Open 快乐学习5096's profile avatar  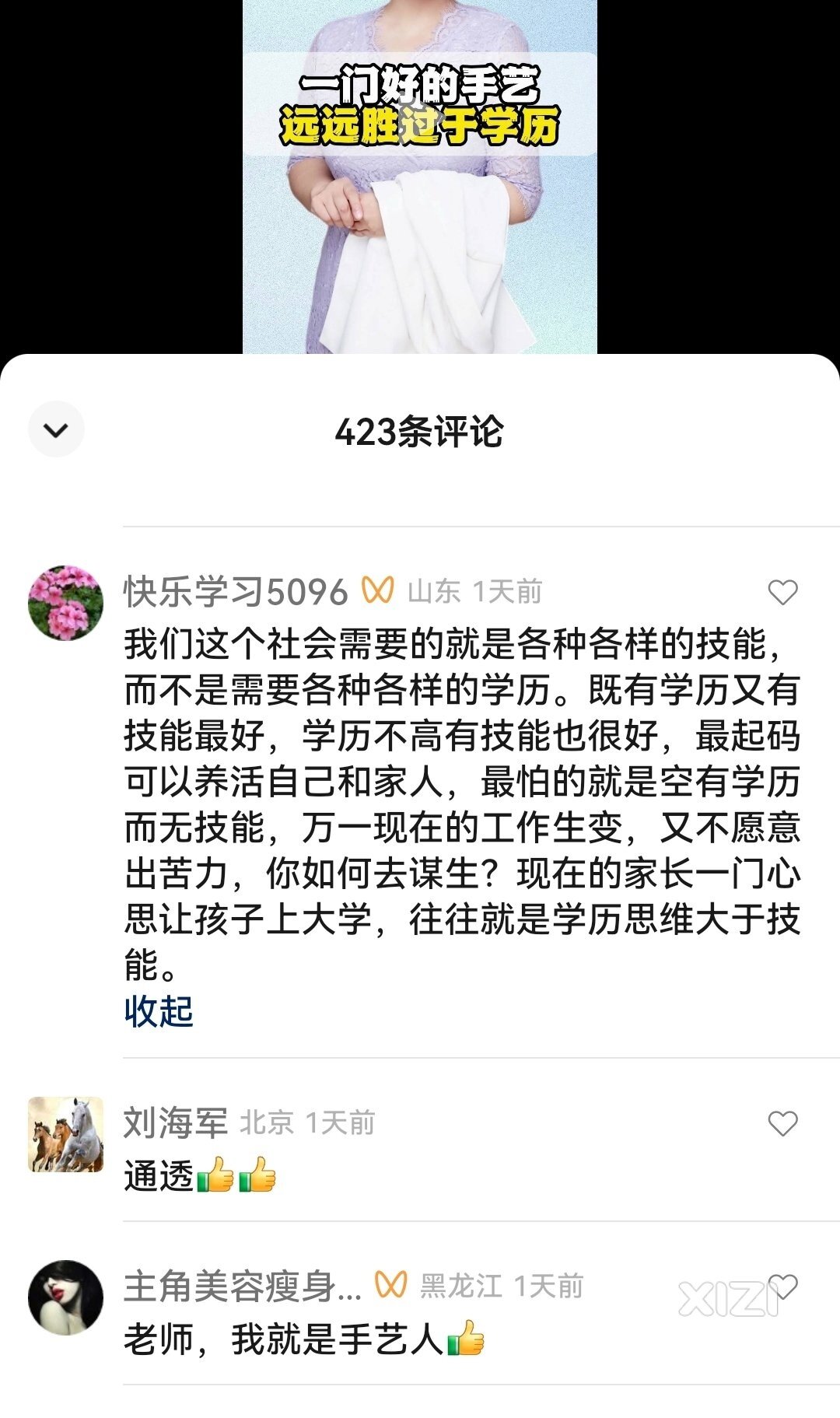[65, 603]
